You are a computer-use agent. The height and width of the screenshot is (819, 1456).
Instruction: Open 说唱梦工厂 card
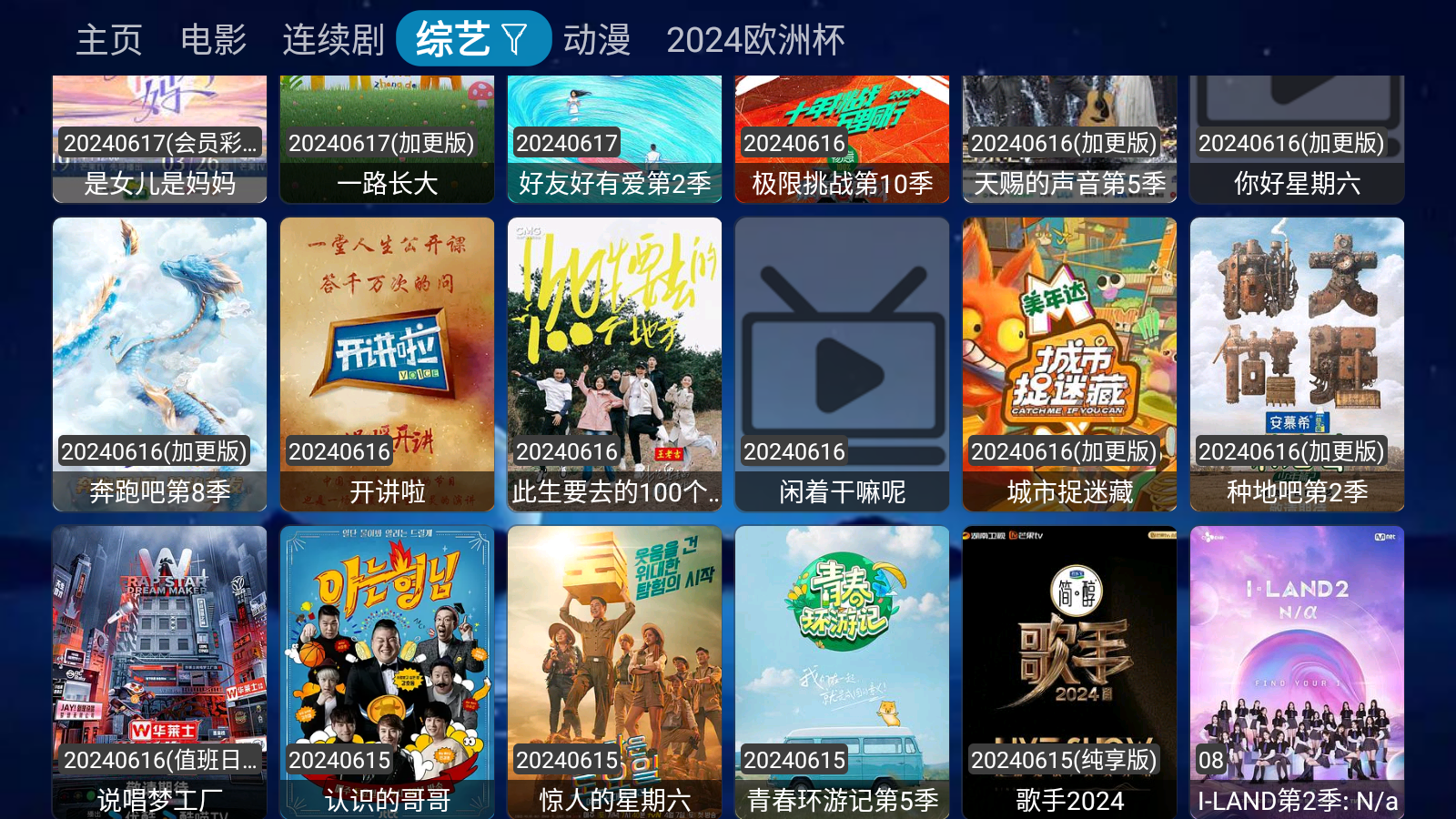click(159, 672)
